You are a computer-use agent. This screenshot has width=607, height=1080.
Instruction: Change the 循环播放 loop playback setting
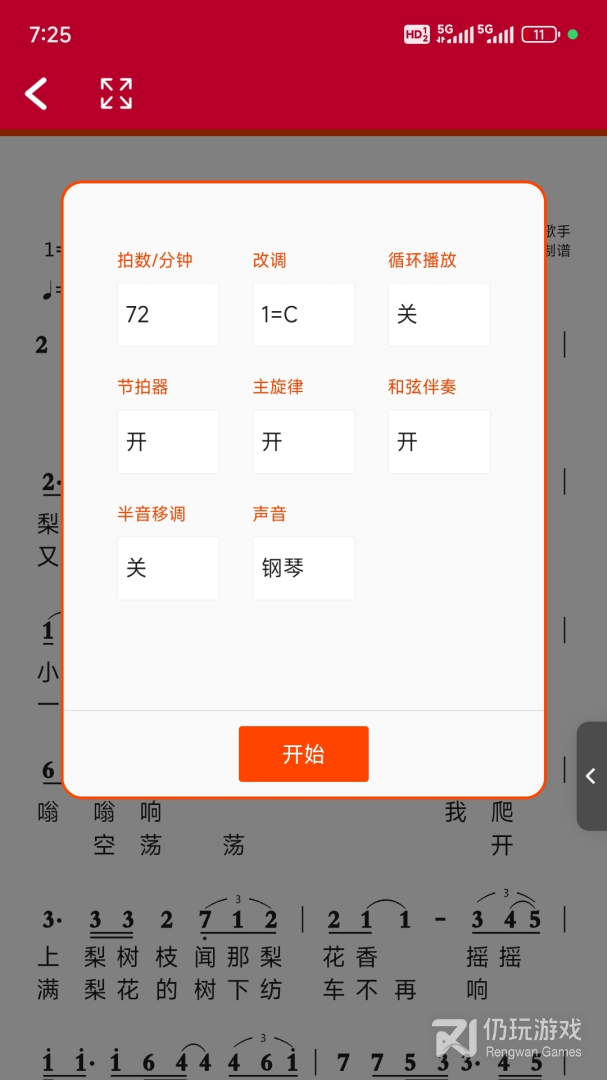point(439,315)
